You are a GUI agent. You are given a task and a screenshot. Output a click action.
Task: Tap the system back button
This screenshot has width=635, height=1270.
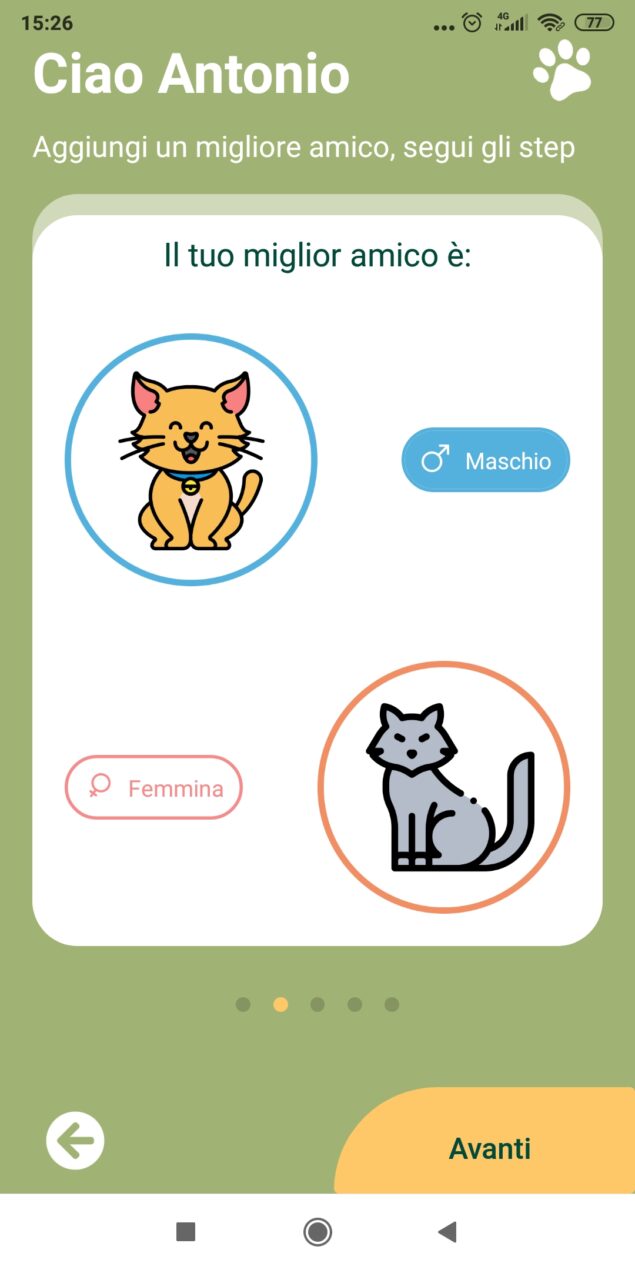pyautogui.click(x=447, y=1232)
